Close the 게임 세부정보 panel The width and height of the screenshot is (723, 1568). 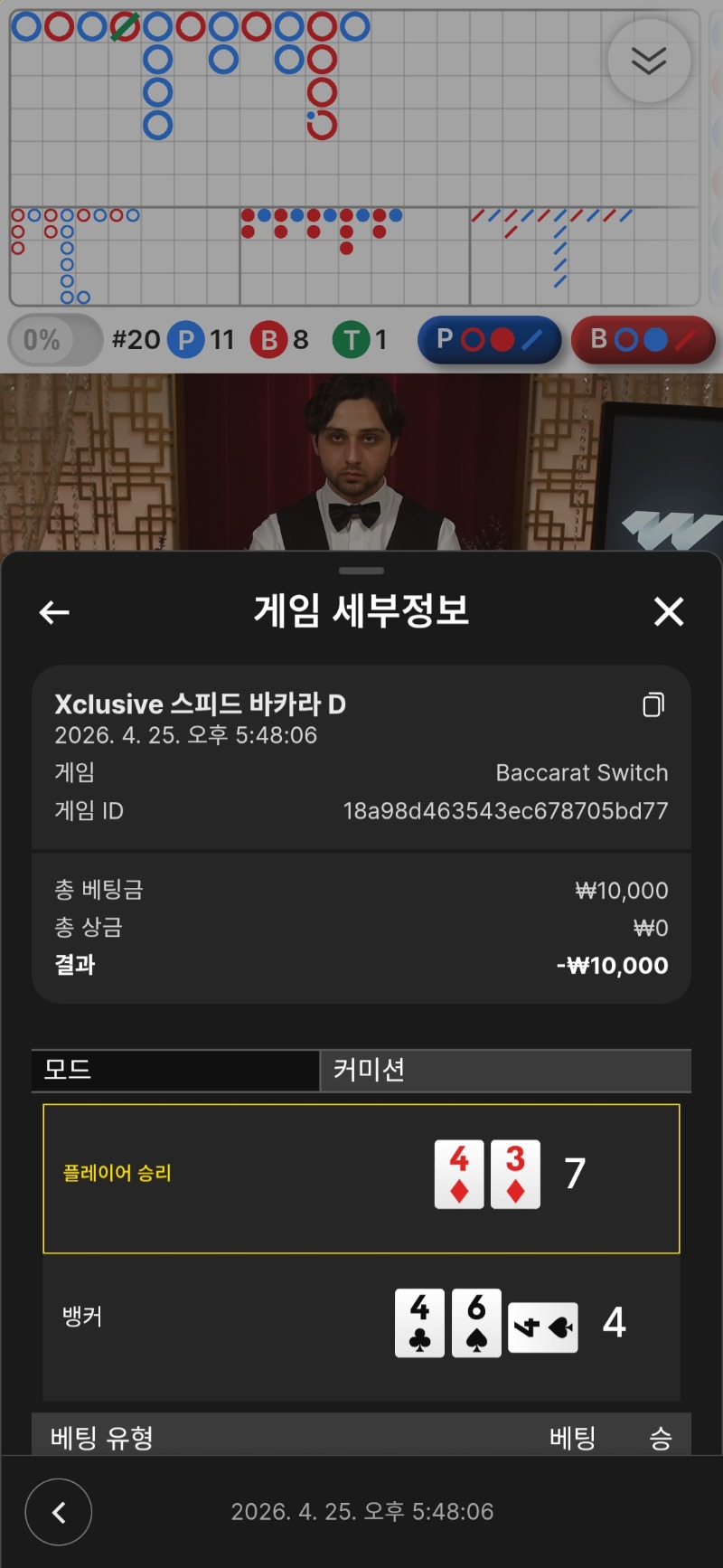click(669, 612)
